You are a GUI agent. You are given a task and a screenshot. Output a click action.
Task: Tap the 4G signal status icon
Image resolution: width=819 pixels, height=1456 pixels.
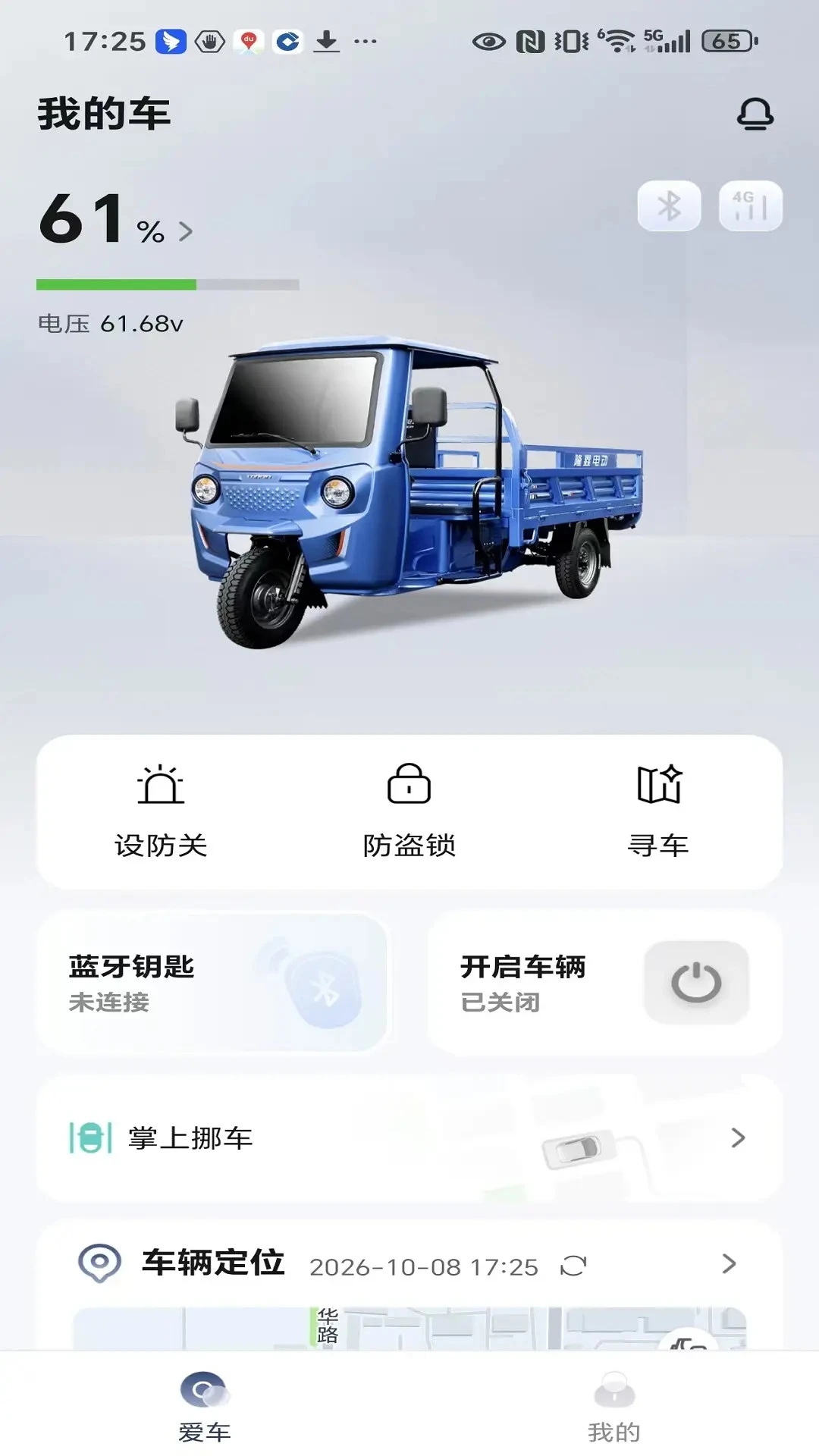pyautogui.click(x=750, y=206)
